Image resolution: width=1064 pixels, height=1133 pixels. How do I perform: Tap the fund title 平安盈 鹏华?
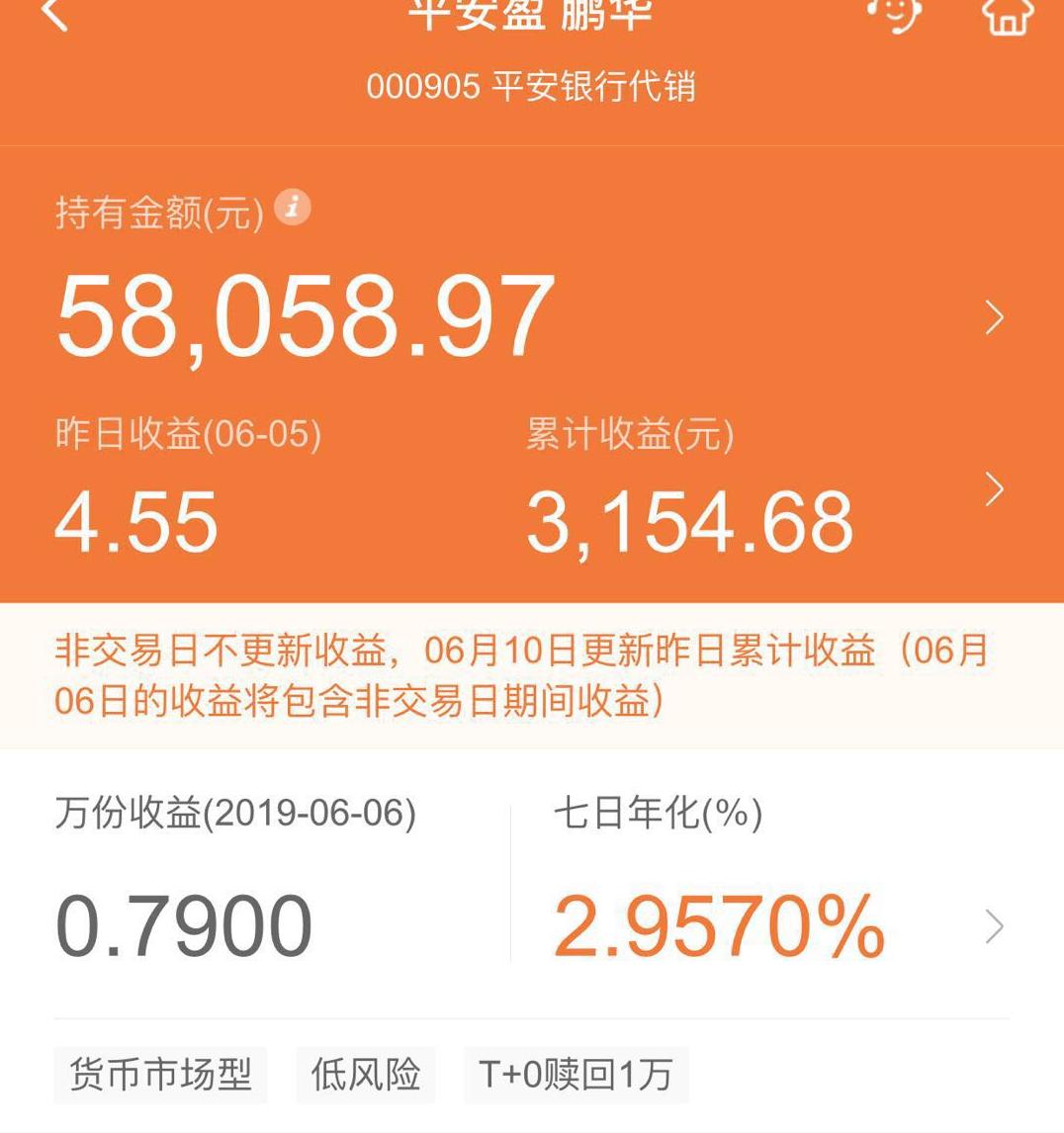[532, 10]
